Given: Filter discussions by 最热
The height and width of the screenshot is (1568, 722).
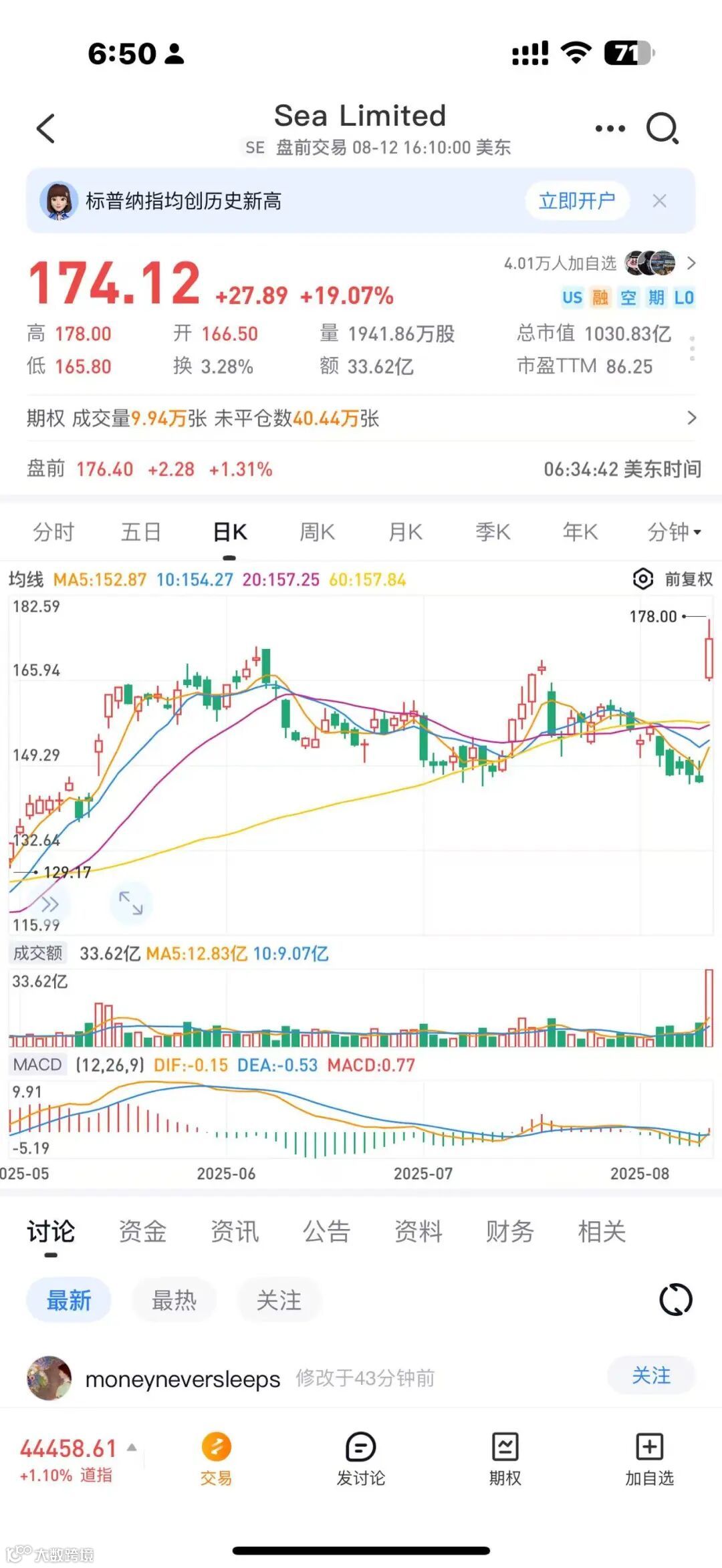Looking at the screenshot, I should 174,1300.
